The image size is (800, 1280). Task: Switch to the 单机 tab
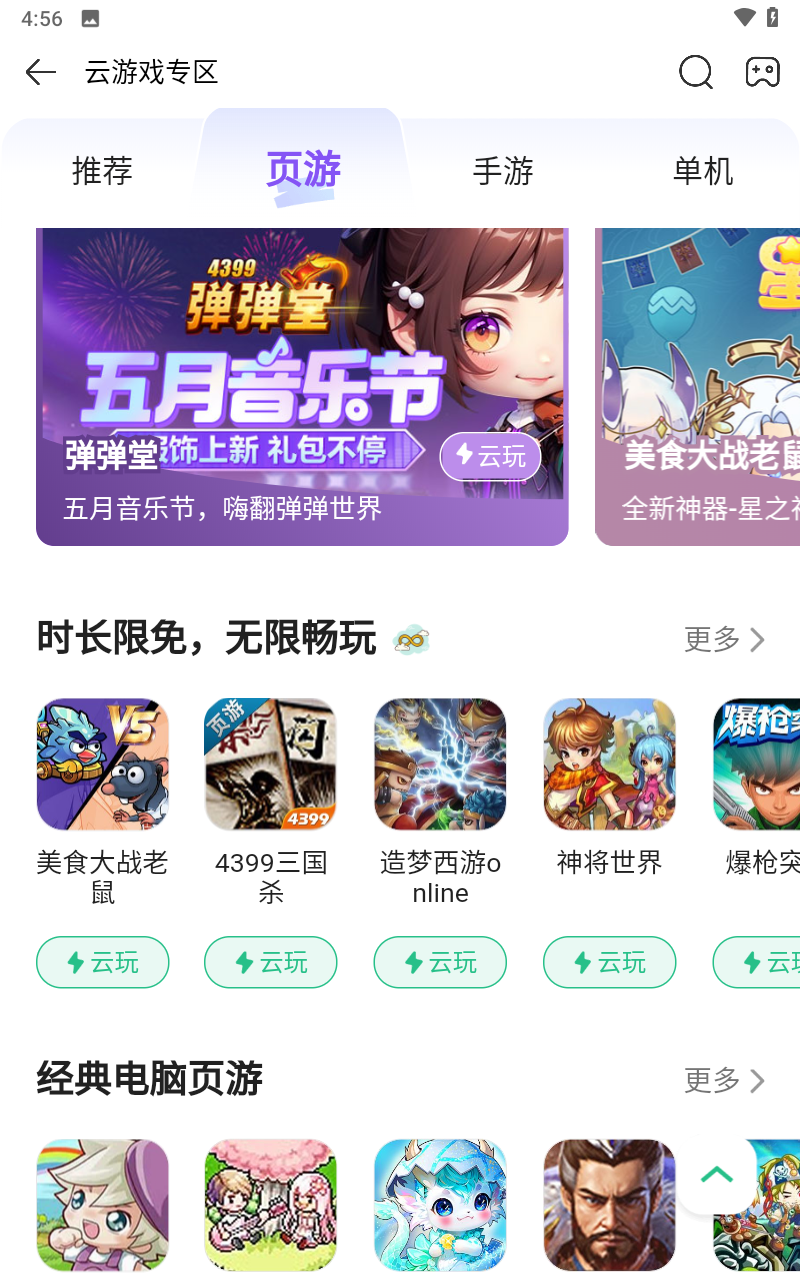tap(703, 171)
